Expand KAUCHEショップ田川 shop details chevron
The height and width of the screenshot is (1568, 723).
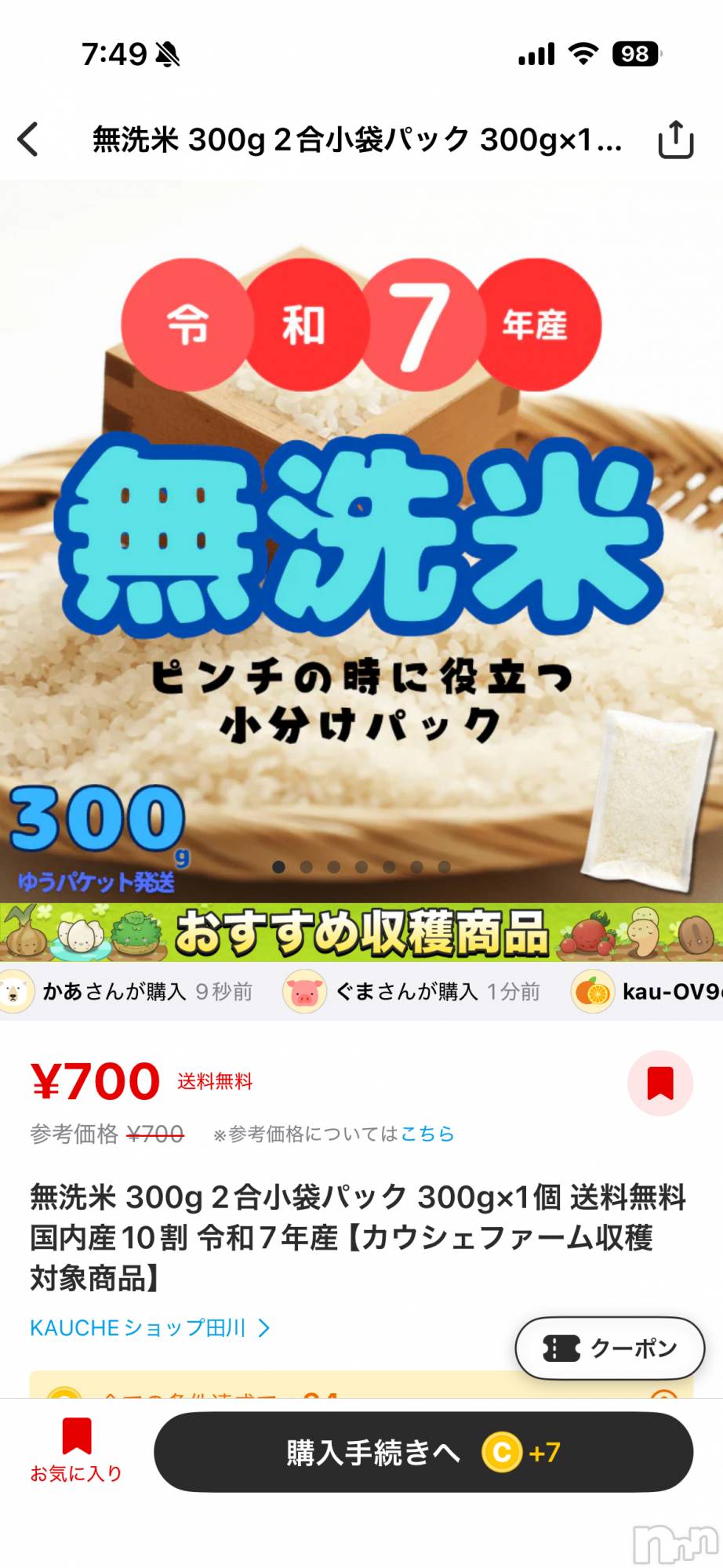point(264,1327)
